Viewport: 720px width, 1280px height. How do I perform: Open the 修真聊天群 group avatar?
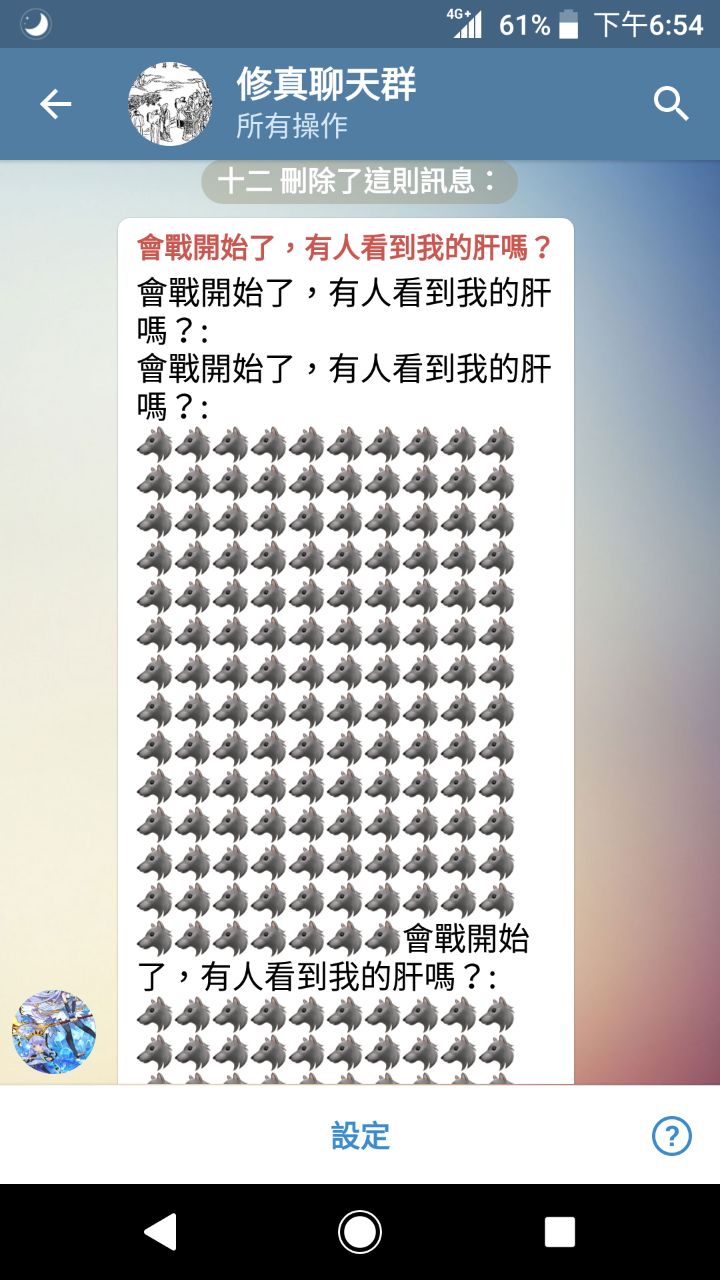(170, 104)
